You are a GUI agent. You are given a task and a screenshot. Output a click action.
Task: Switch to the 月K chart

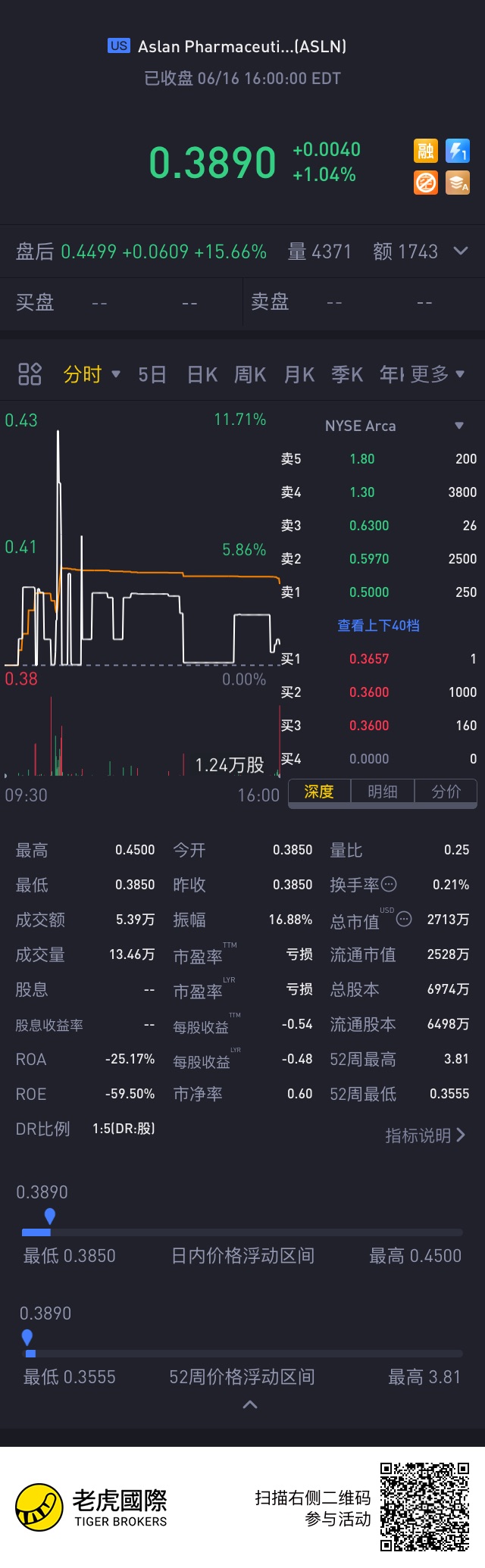[299, 374]
